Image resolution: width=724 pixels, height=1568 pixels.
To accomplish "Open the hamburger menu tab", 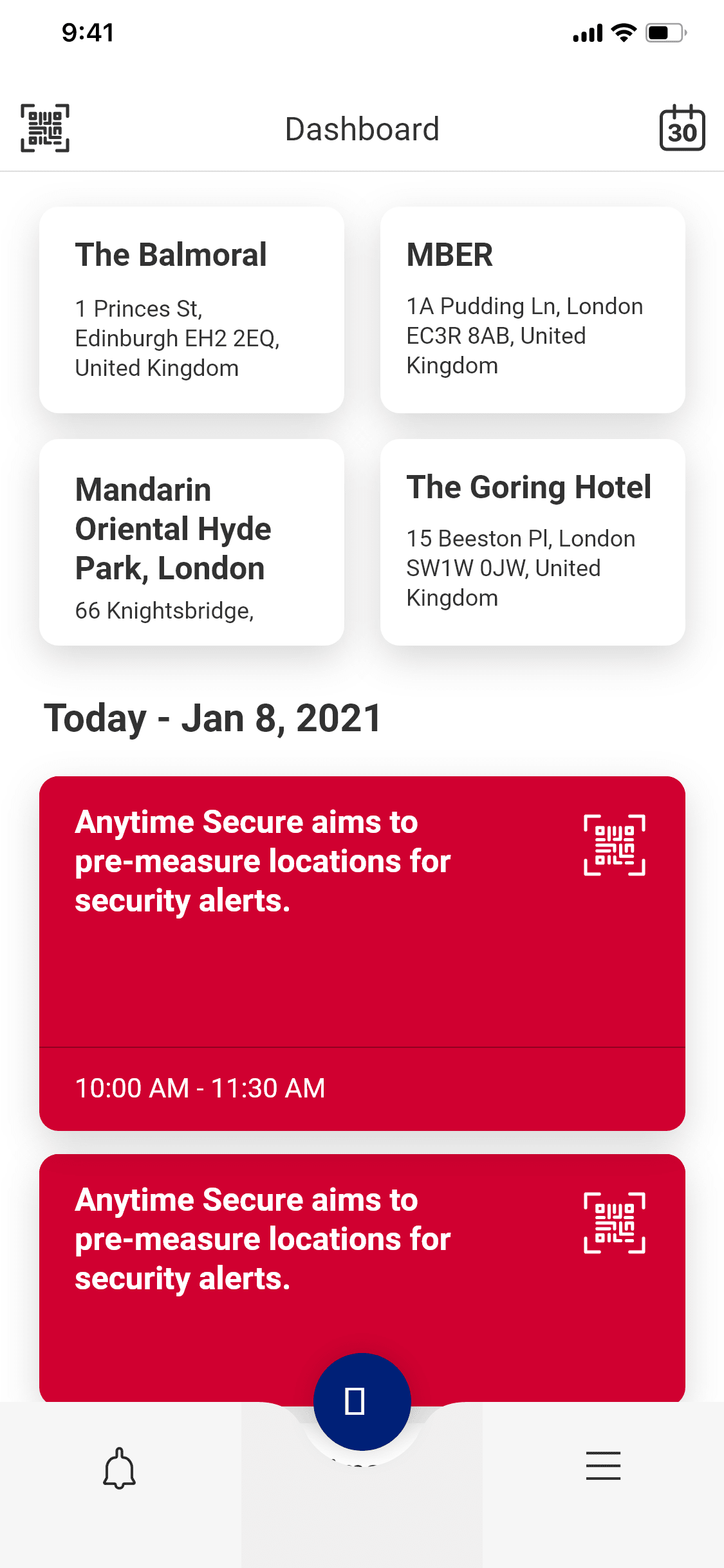I will [604, 1466].
